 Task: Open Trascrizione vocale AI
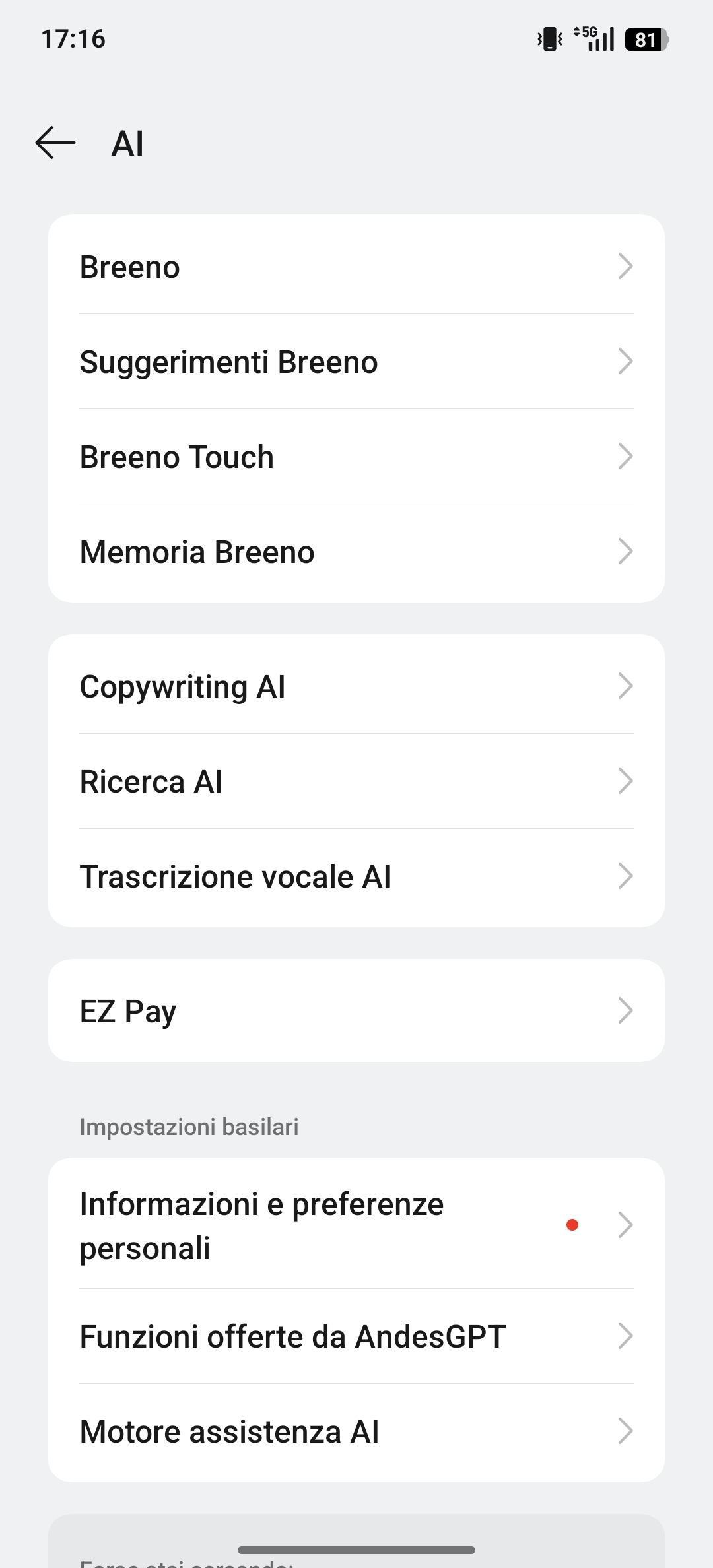[356, 876]
